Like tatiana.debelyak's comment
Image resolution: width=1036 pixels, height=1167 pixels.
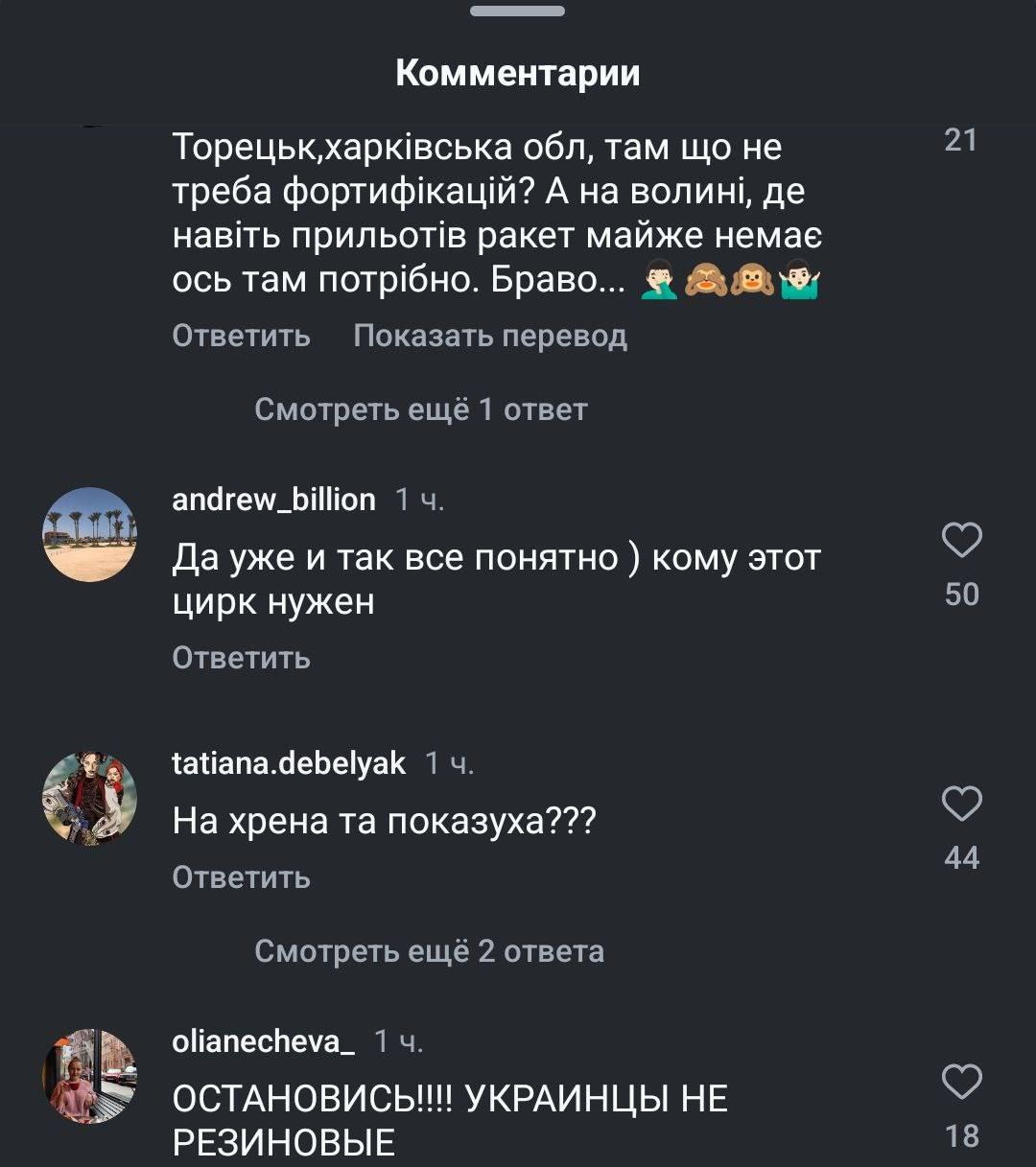961,804
